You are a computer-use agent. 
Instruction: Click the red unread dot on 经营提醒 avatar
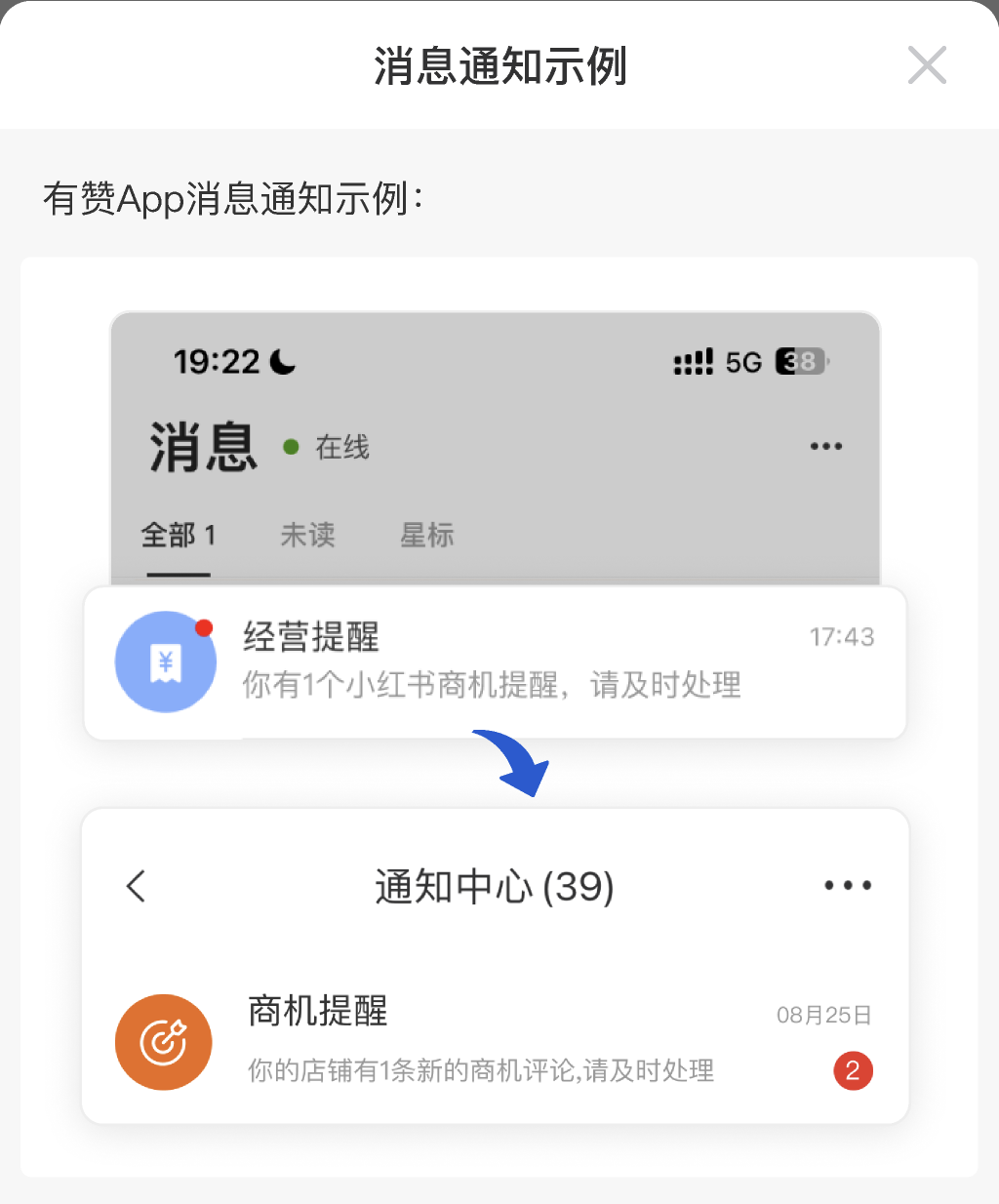205,629
